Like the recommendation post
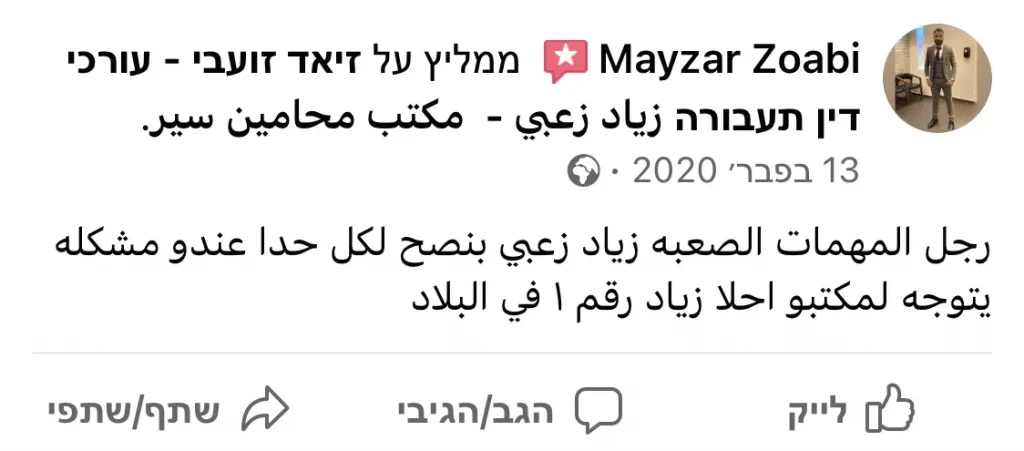1024x451 pixels. click(848, 409)
